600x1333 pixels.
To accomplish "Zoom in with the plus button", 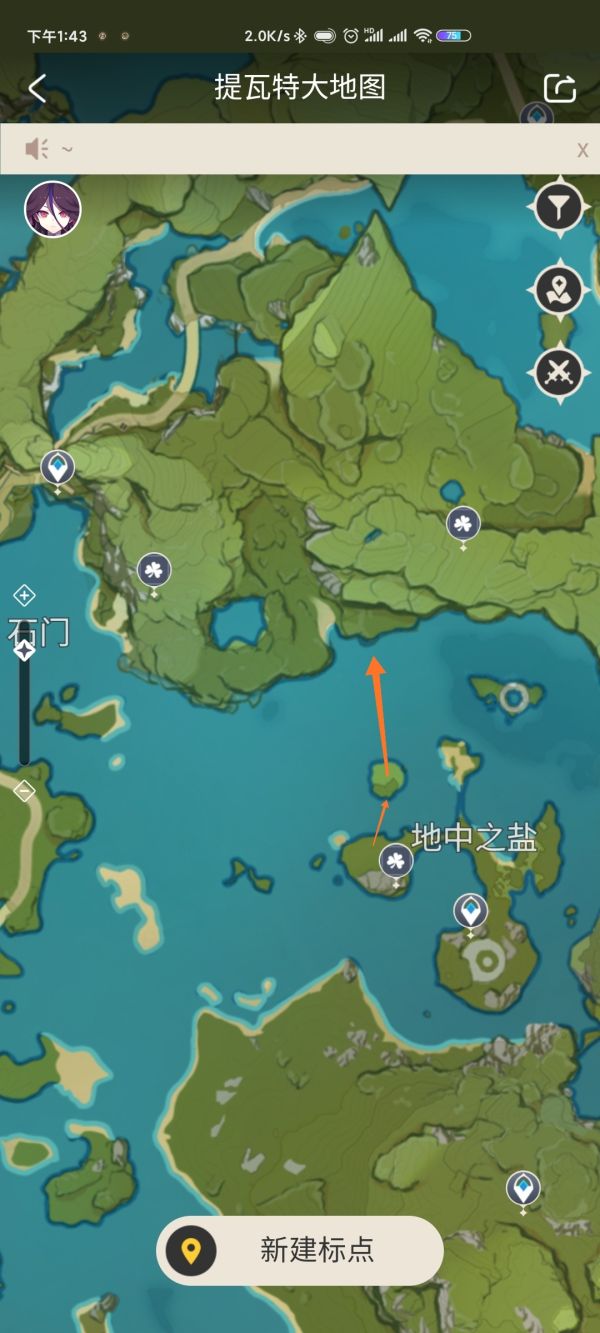I will click(x=24, y=596).
